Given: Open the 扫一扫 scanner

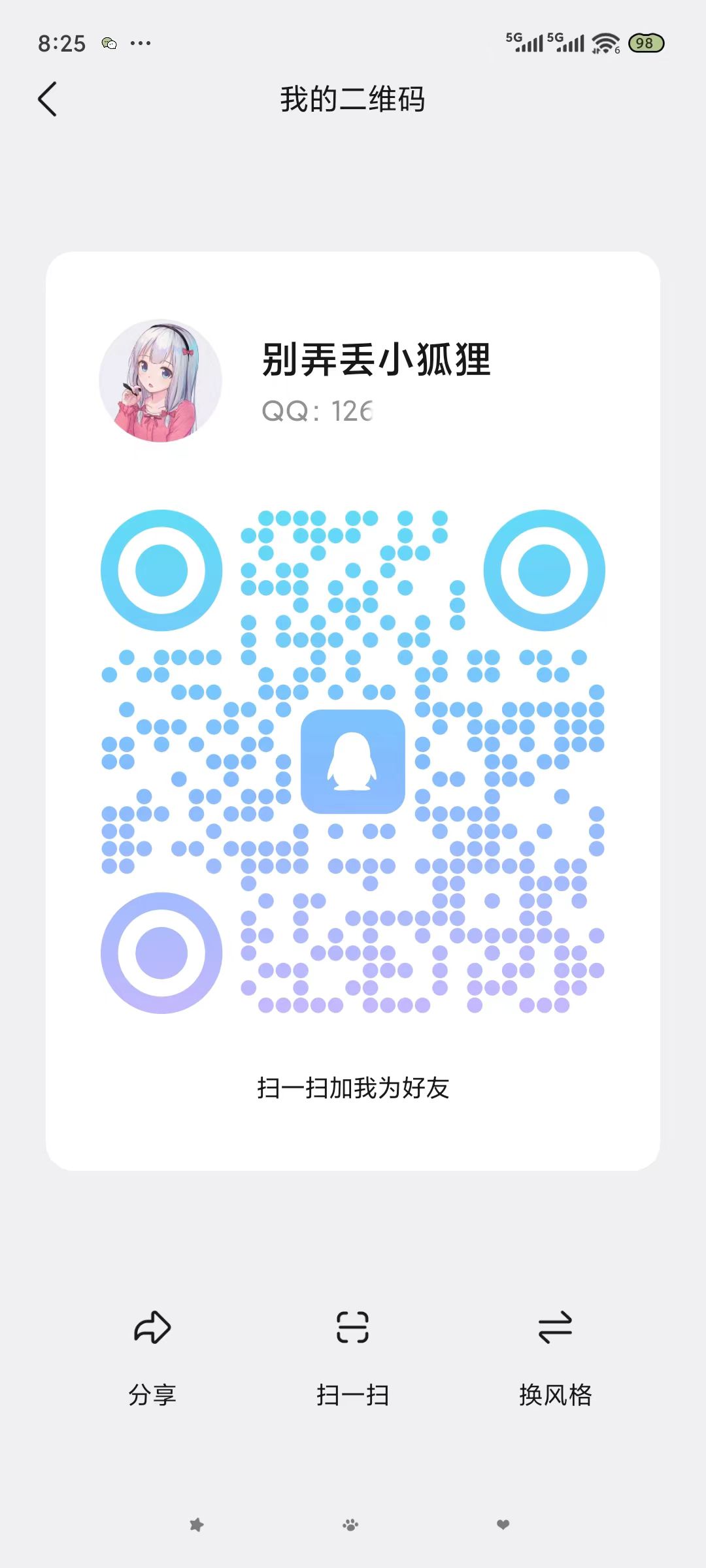Looking at the screenshot, I should coord(352,1352).
